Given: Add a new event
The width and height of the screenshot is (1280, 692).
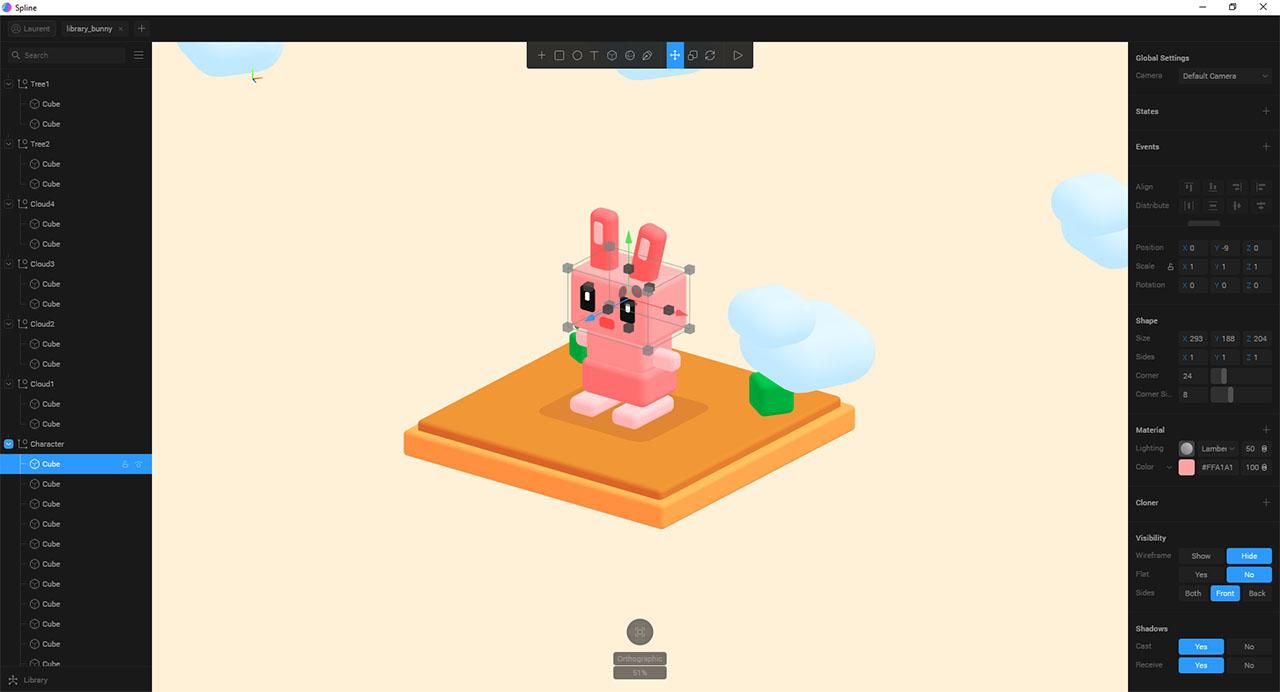Looking at the screenshot, I should click(x=1265, y=146).
